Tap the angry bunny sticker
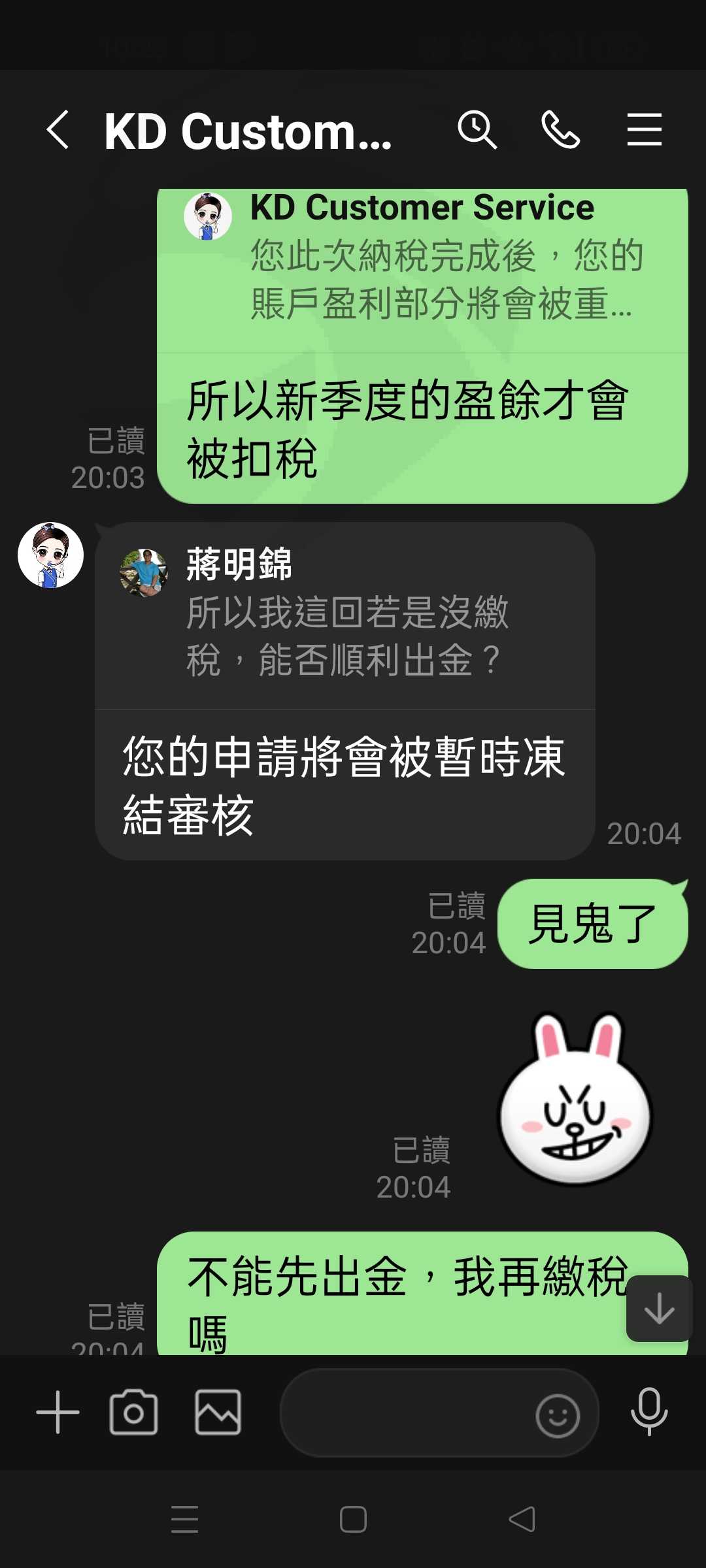706x1568 pixels. coord(575,1098)
